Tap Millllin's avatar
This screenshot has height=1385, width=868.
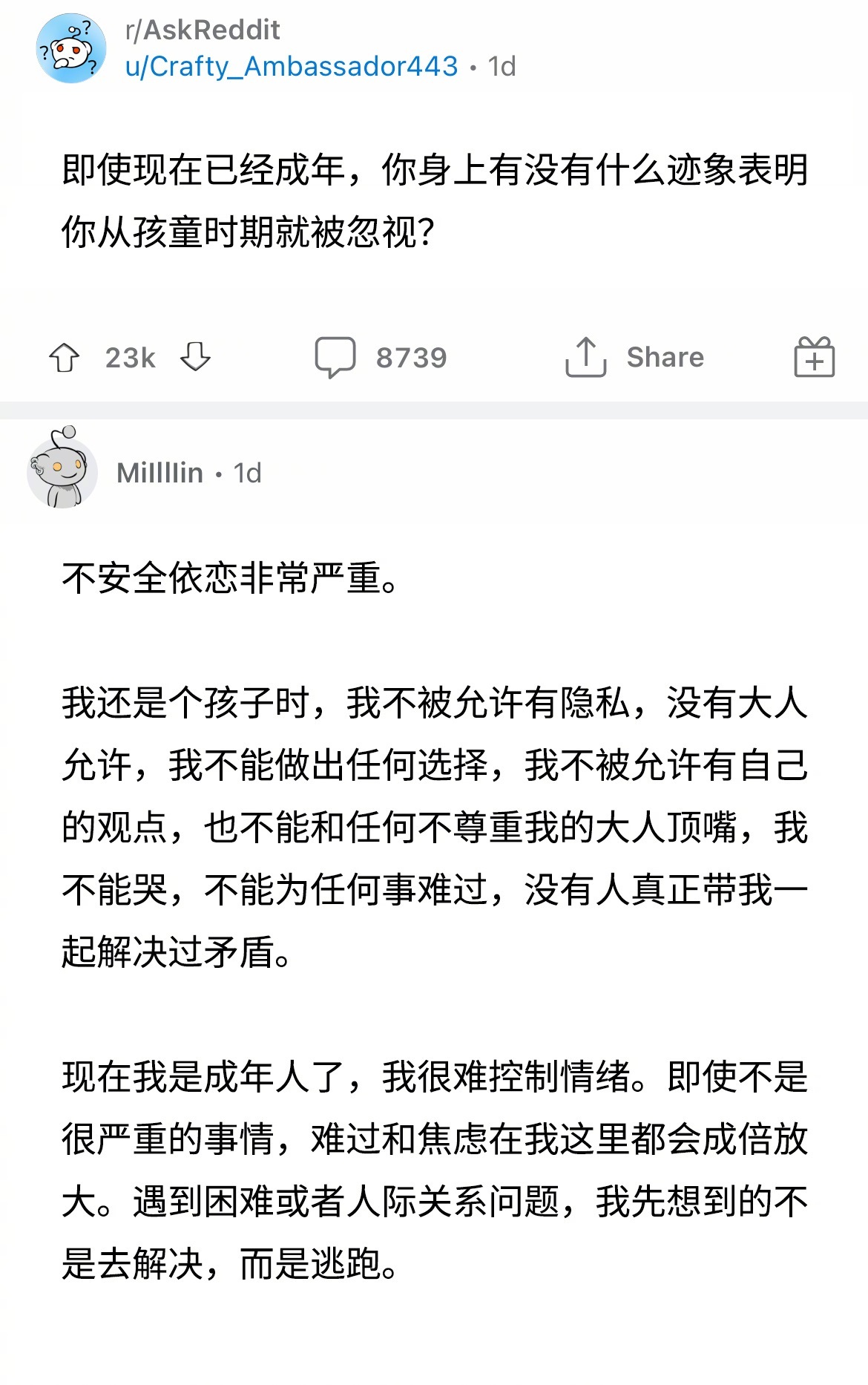point(62,471)
